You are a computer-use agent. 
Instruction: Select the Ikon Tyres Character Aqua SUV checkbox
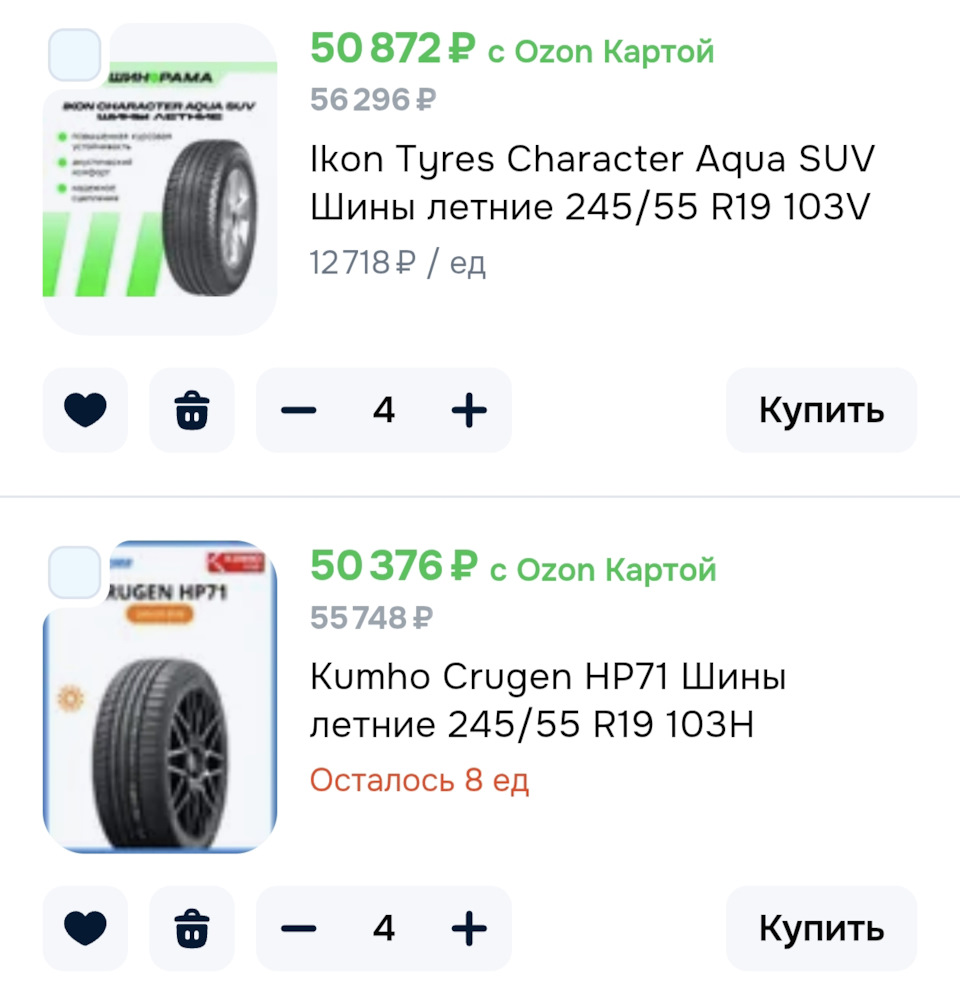click(75, 54)
